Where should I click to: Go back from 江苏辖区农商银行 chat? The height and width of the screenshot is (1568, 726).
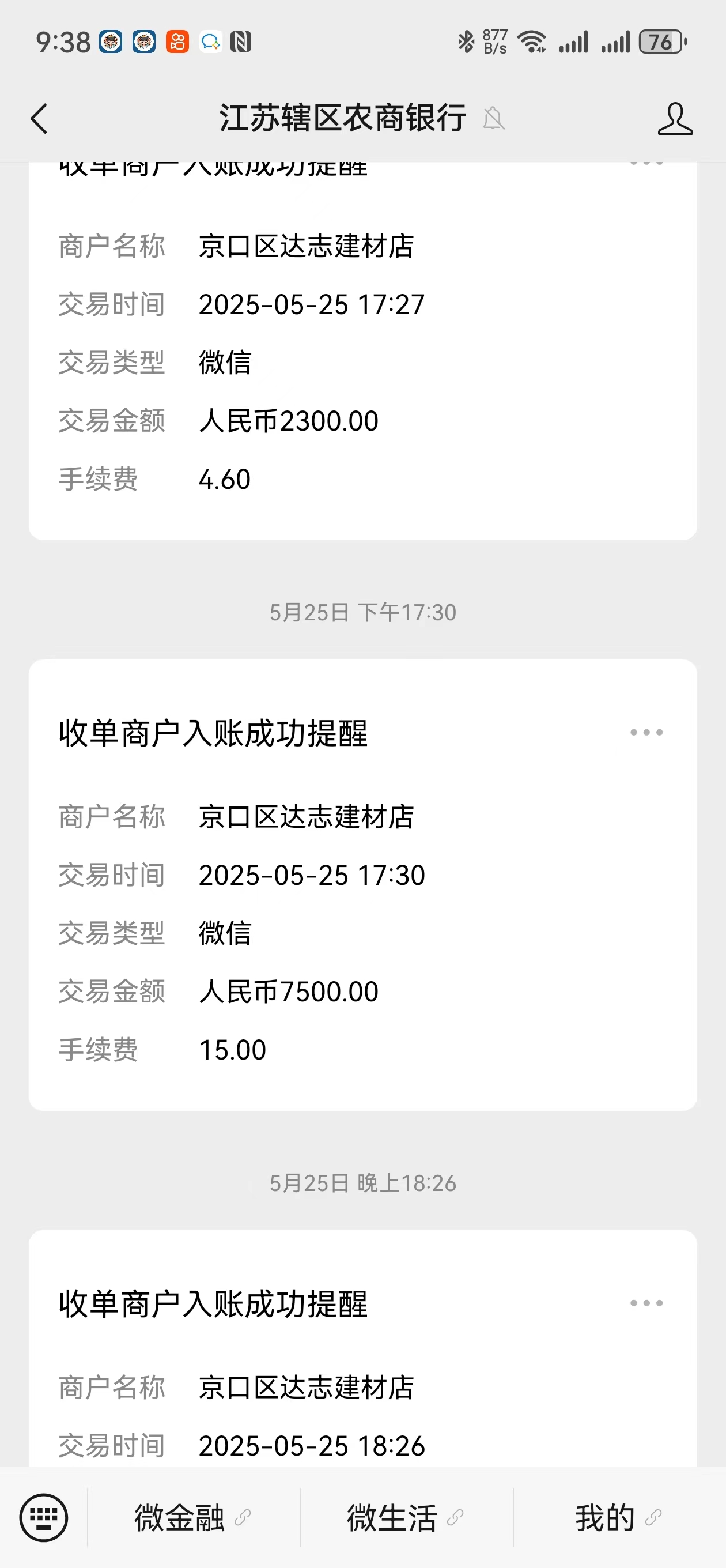coord(39,119)
